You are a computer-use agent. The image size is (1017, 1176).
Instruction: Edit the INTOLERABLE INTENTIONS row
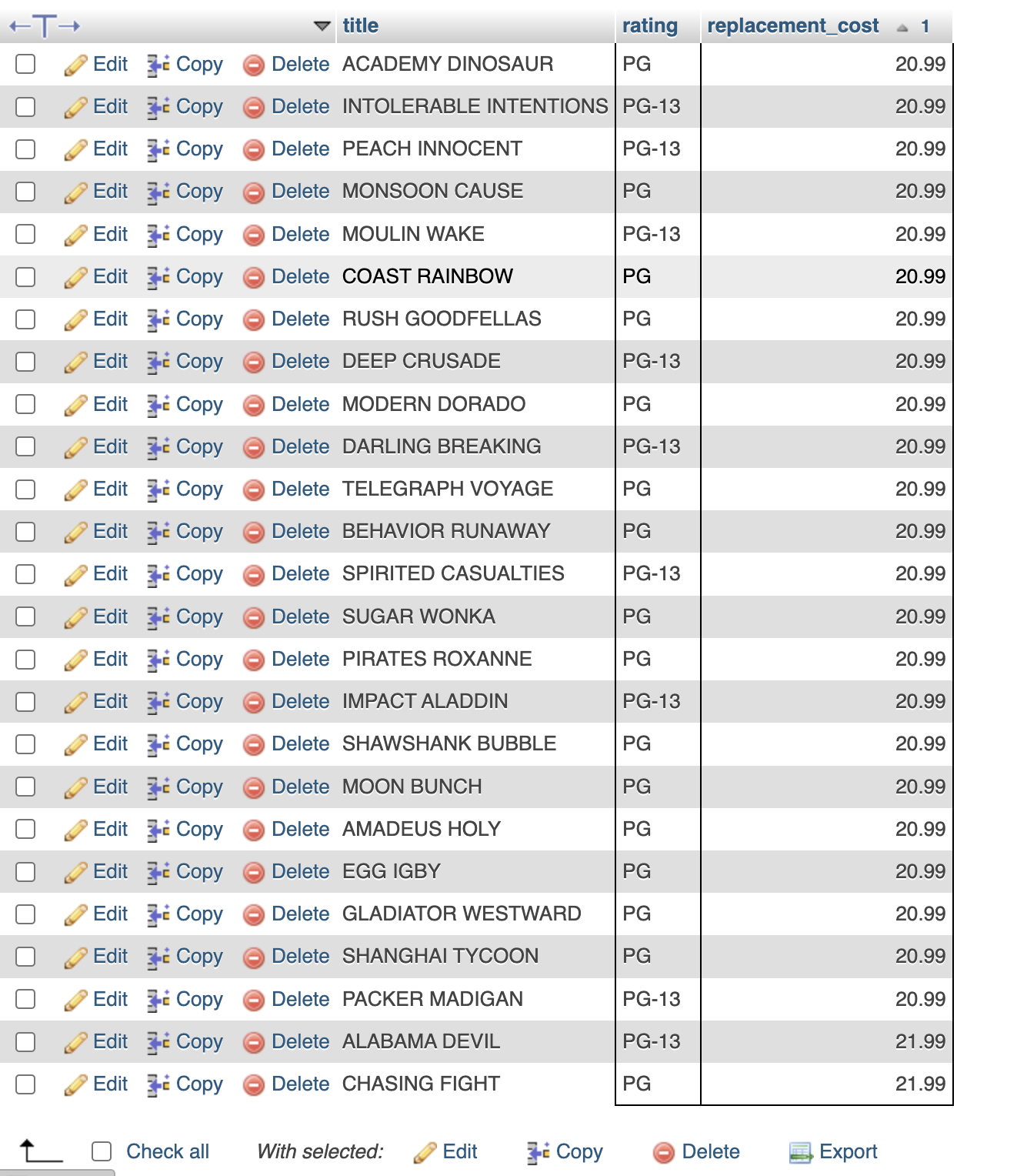[97, 106]
